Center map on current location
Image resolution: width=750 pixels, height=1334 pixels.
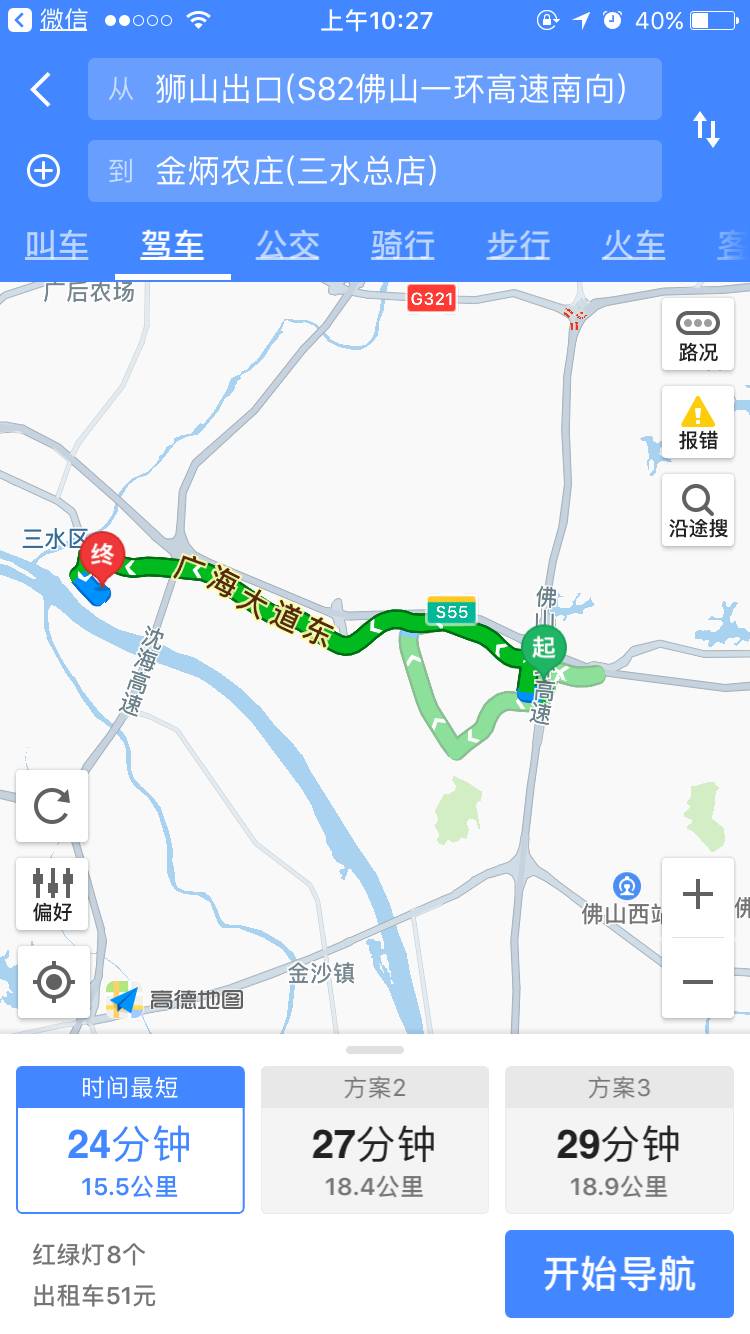[x=51, y=982]
